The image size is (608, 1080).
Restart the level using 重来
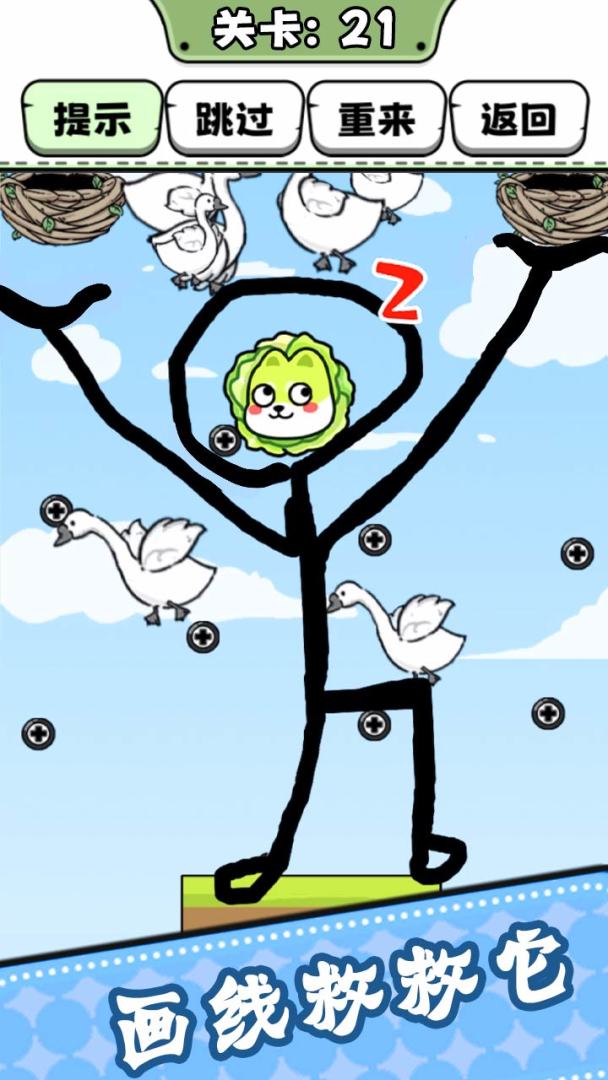[x=376, y=120]
